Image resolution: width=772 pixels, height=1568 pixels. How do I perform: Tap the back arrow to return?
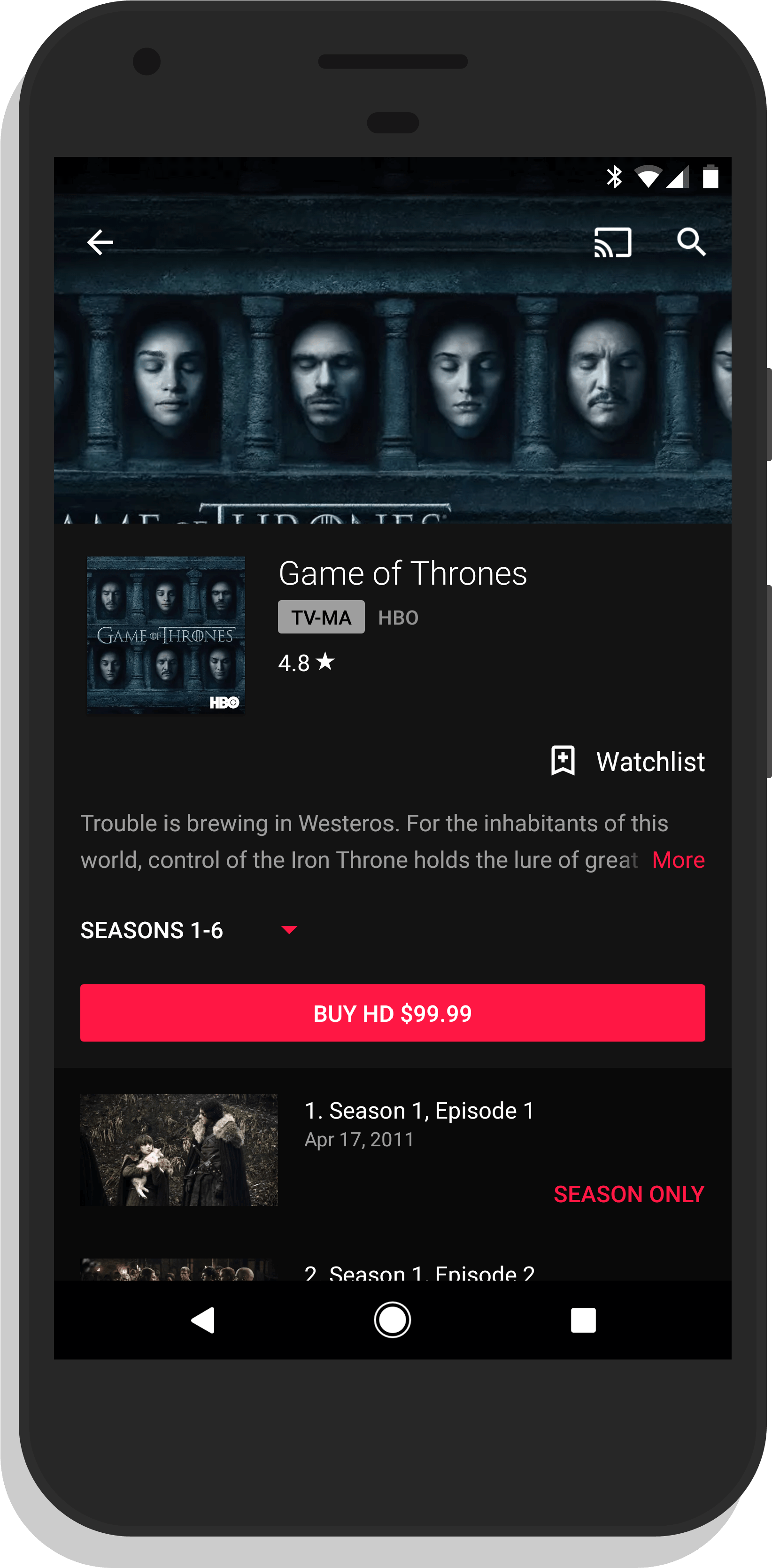coord(100,242)
